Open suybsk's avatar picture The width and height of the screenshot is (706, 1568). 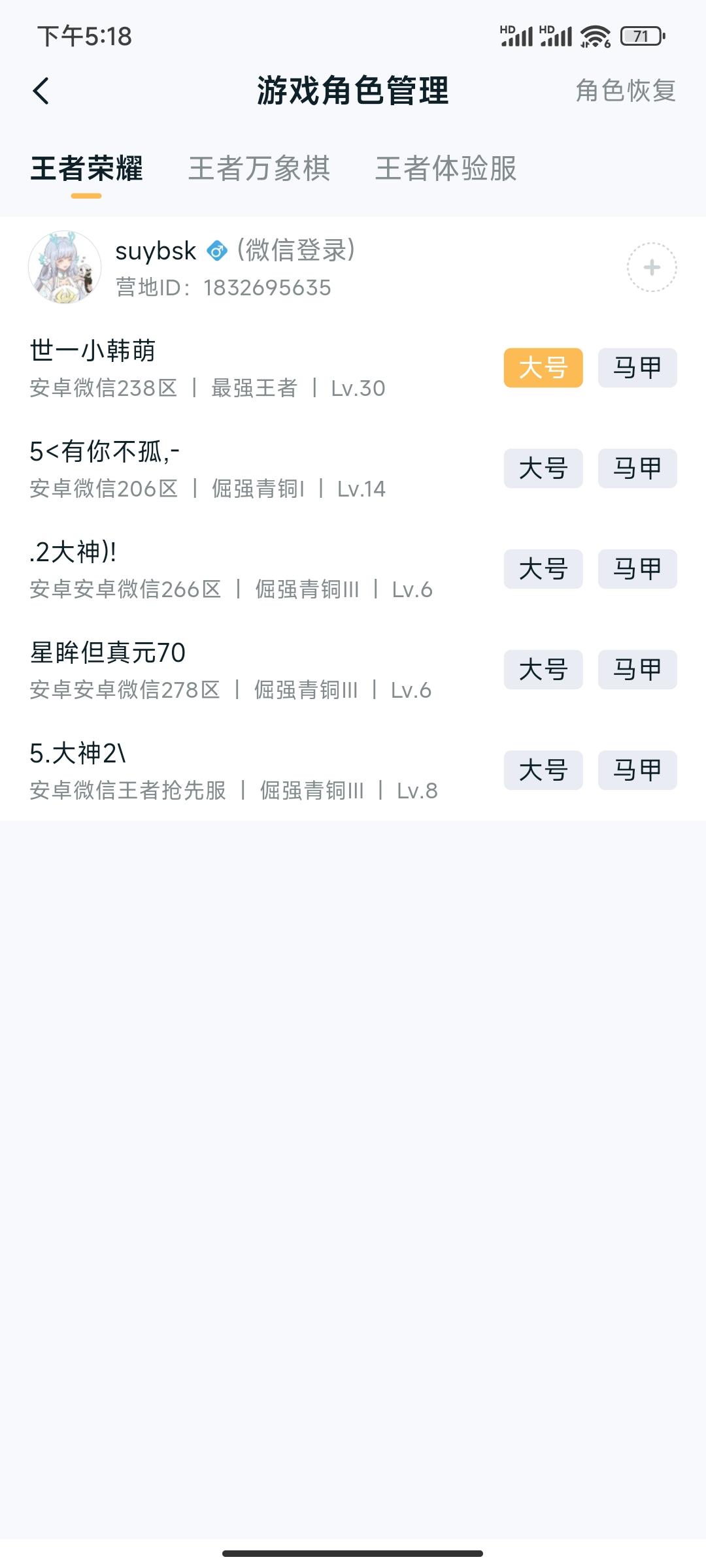pos(65,267)
